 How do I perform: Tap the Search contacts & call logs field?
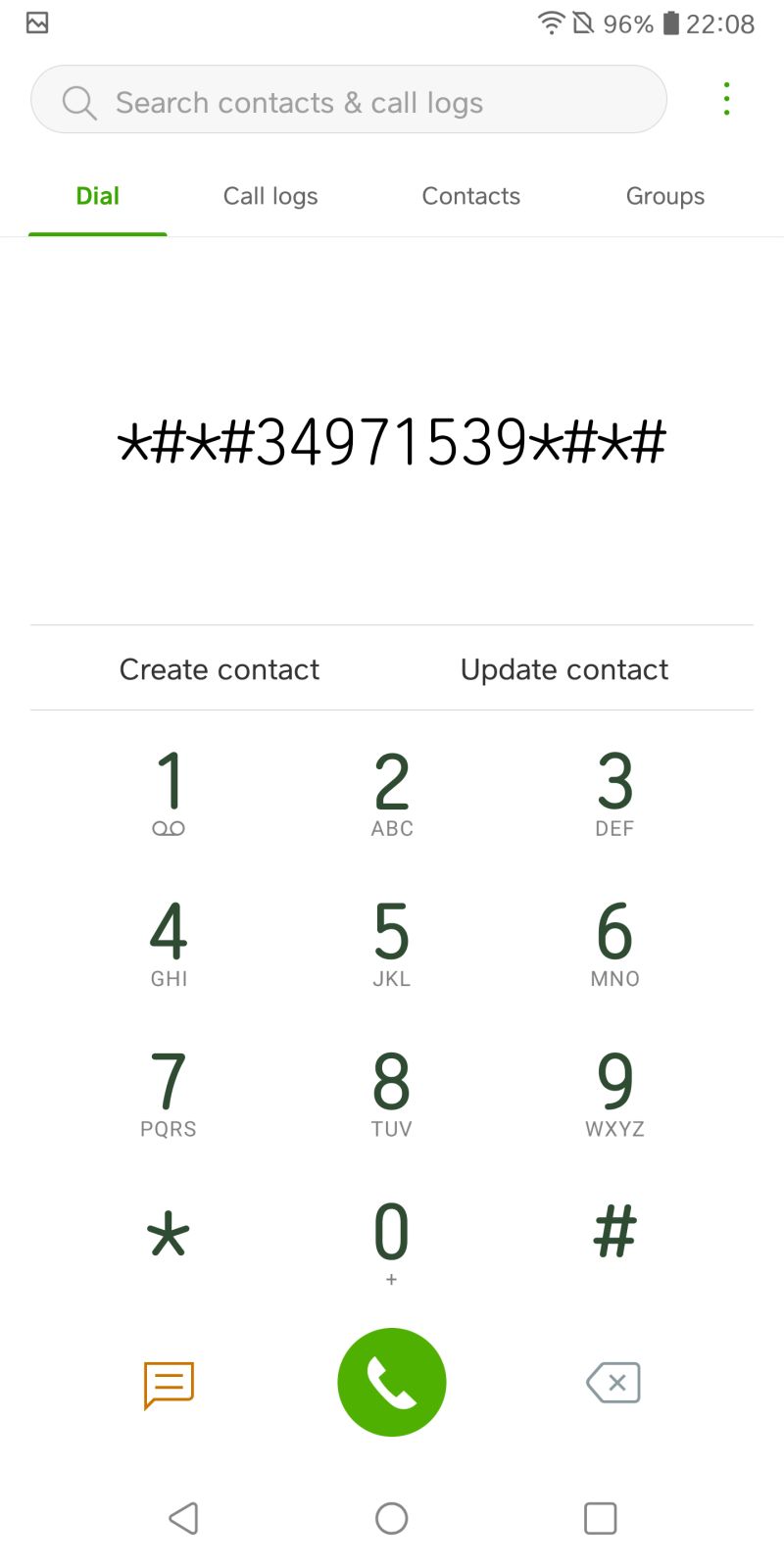click(348, 99)
